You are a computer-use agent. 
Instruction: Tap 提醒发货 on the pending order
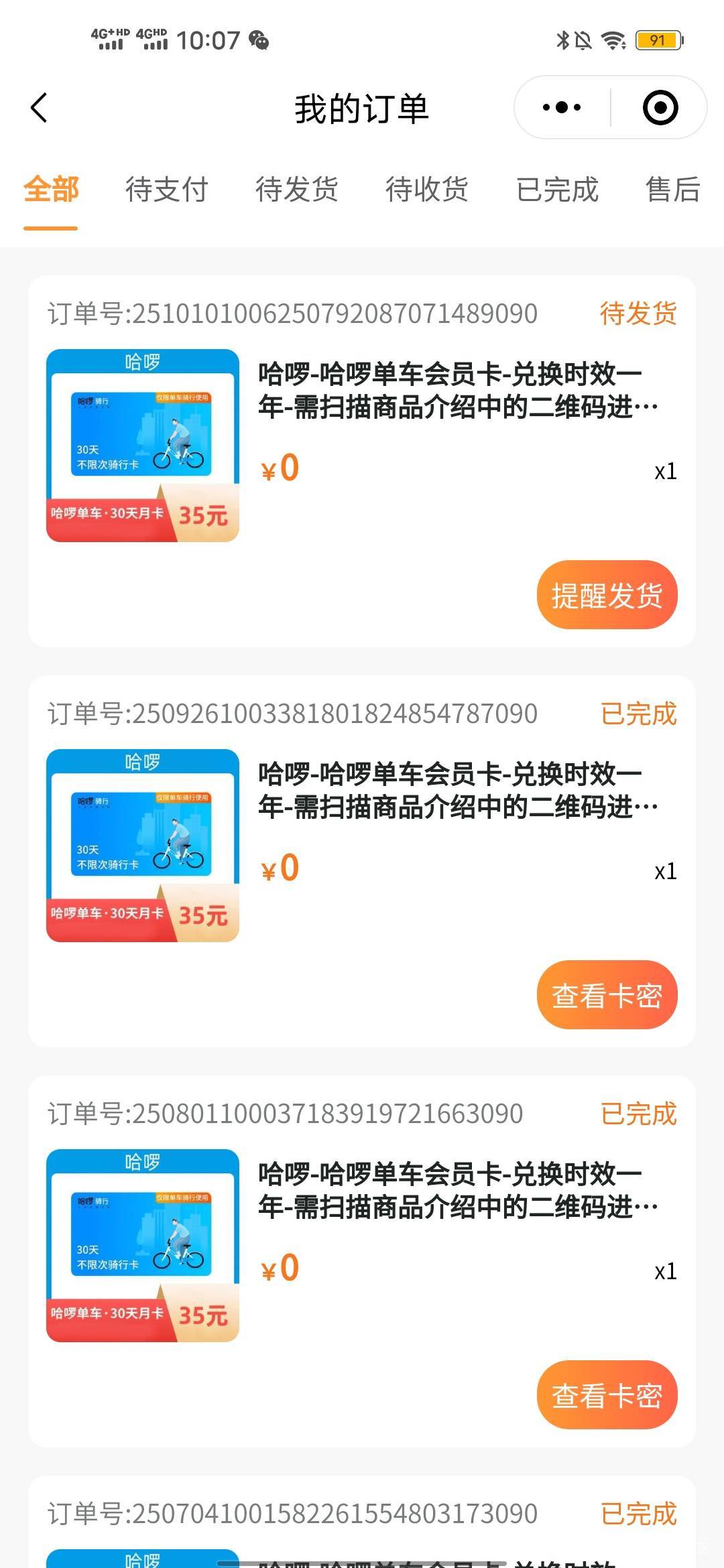point(607,595)
